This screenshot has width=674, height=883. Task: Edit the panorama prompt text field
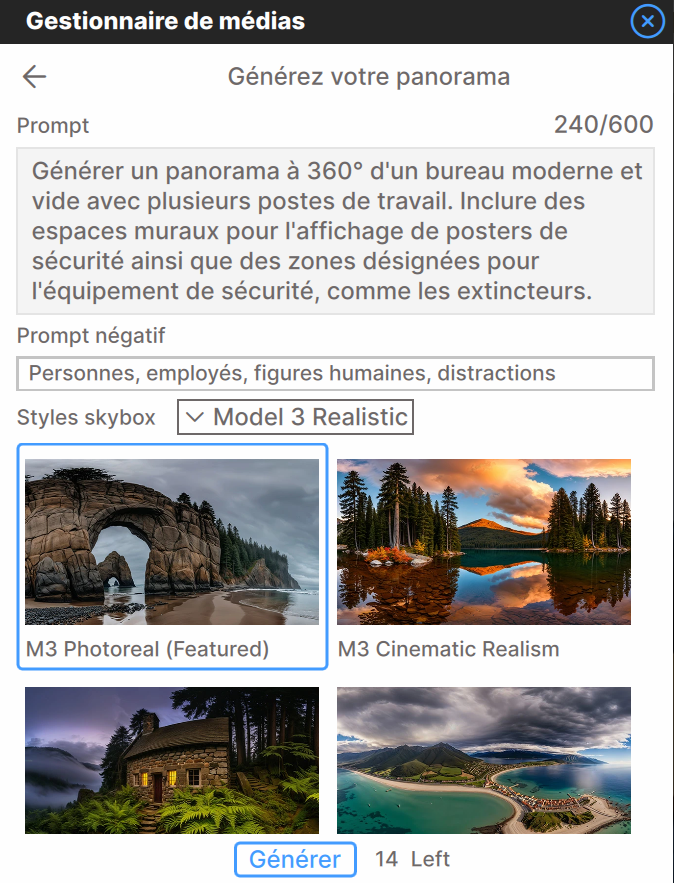pos(335,231)
